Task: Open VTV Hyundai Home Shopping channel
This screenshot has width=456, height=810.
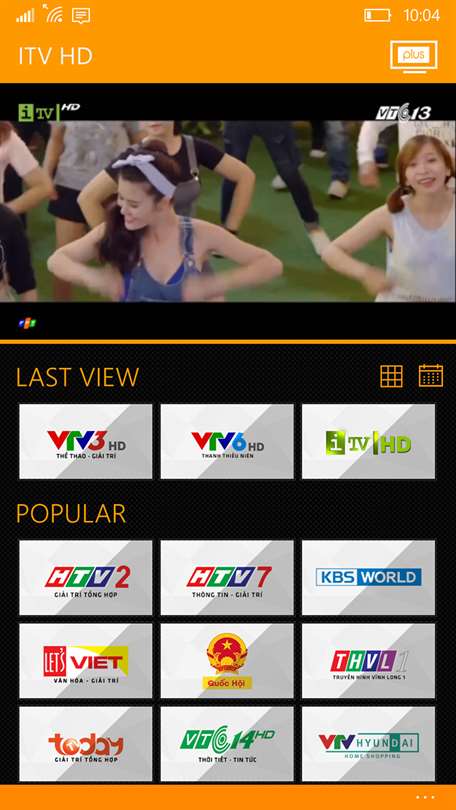Action: 368,744
